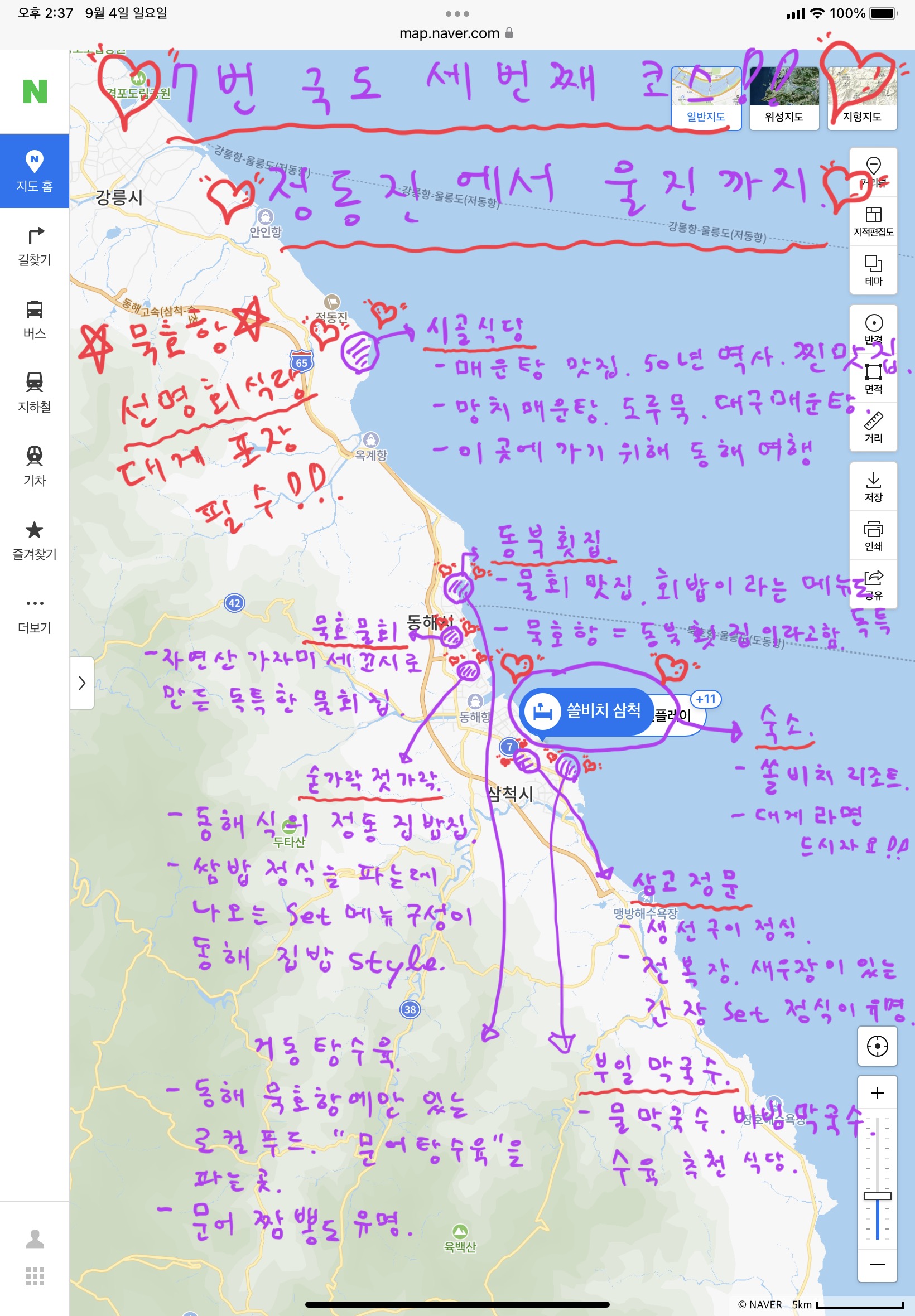Switch to 위성지도 satellite map

(784, 98)
